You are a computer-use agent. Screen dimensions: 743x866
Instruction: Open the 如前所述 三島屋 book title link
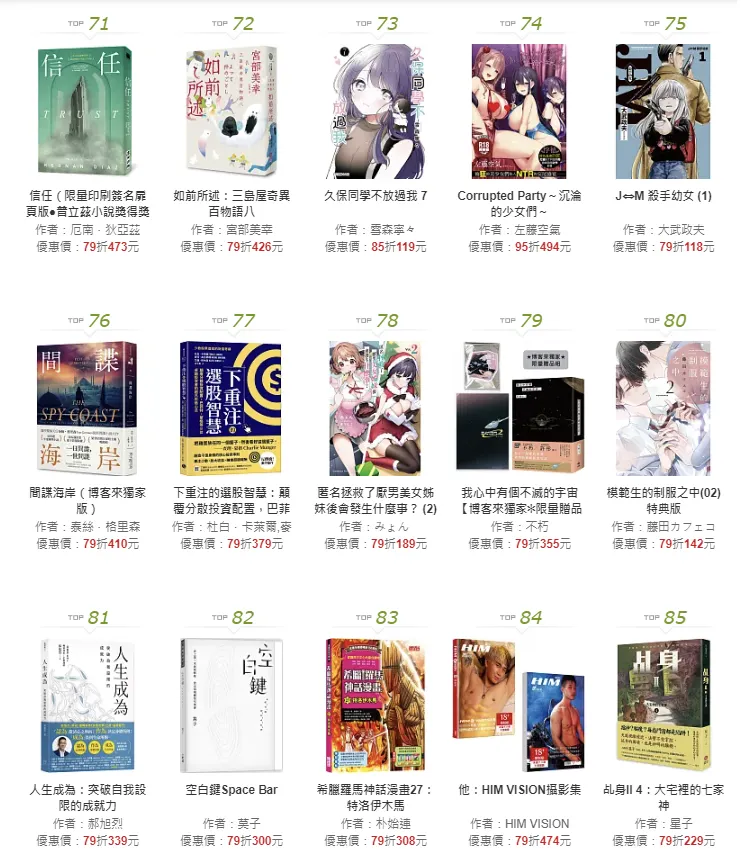[x=232, y=203]
